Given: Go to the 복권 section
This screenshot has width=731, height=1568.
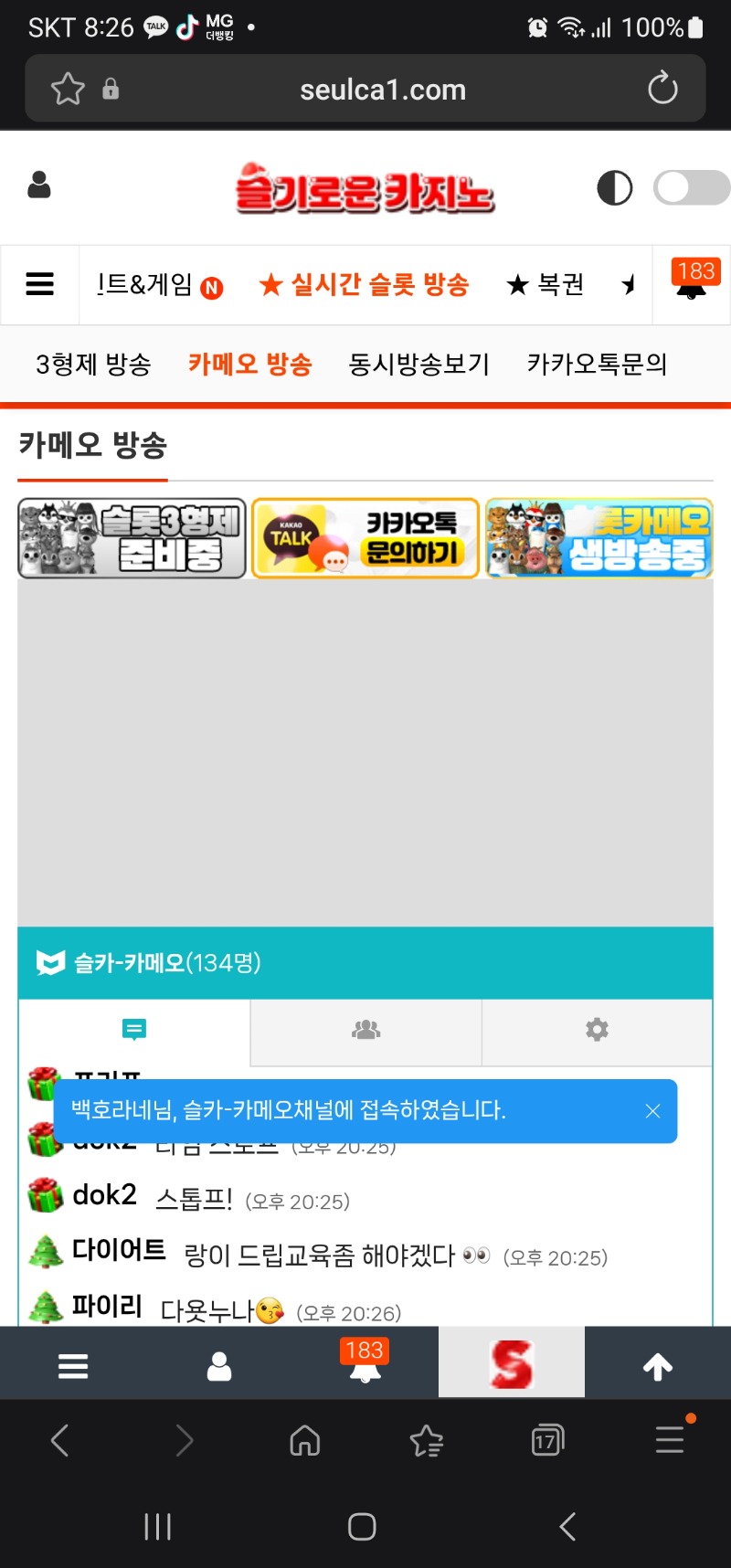Looking at the screenshot, I should pos(546,285).
